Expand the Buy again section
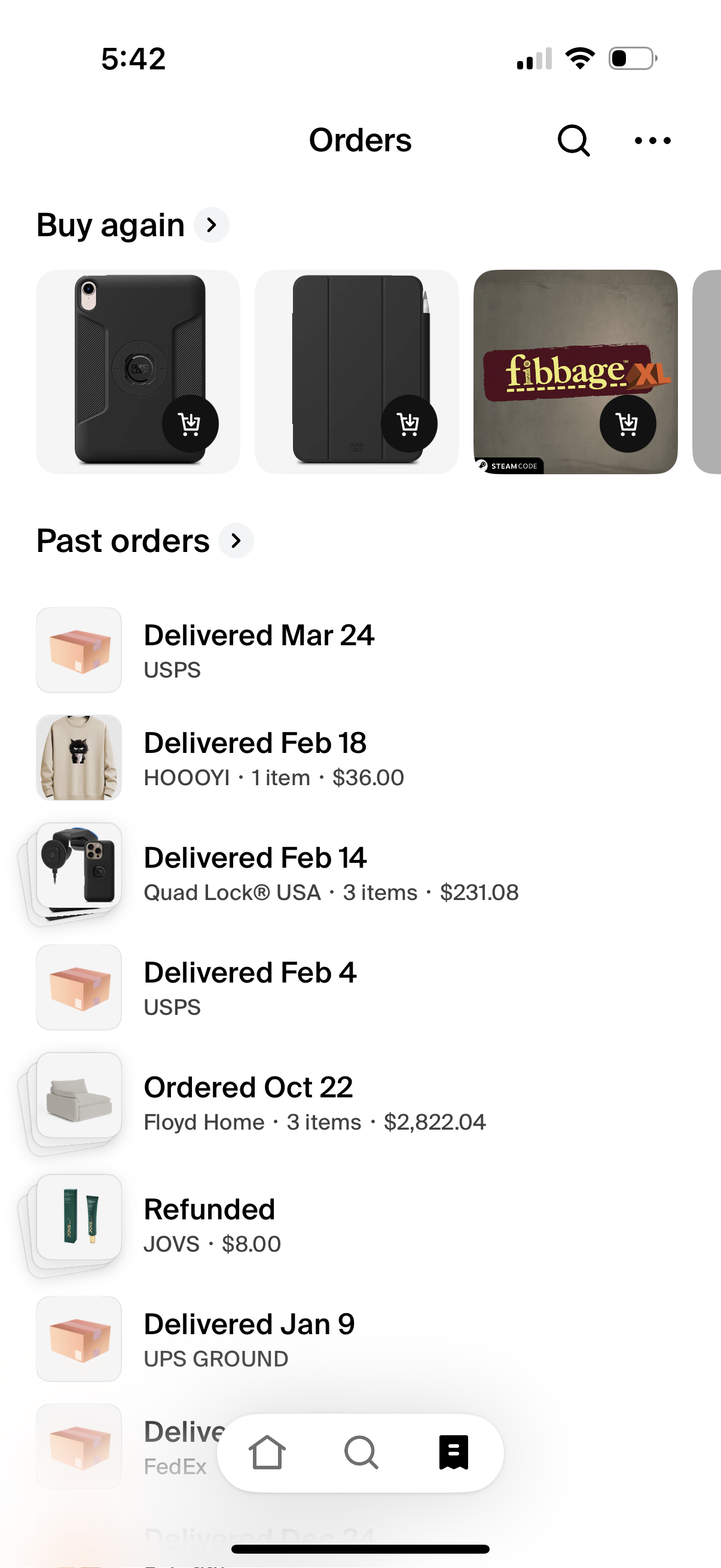Viewport: 721px width, 1568px height. pos(213,225)
